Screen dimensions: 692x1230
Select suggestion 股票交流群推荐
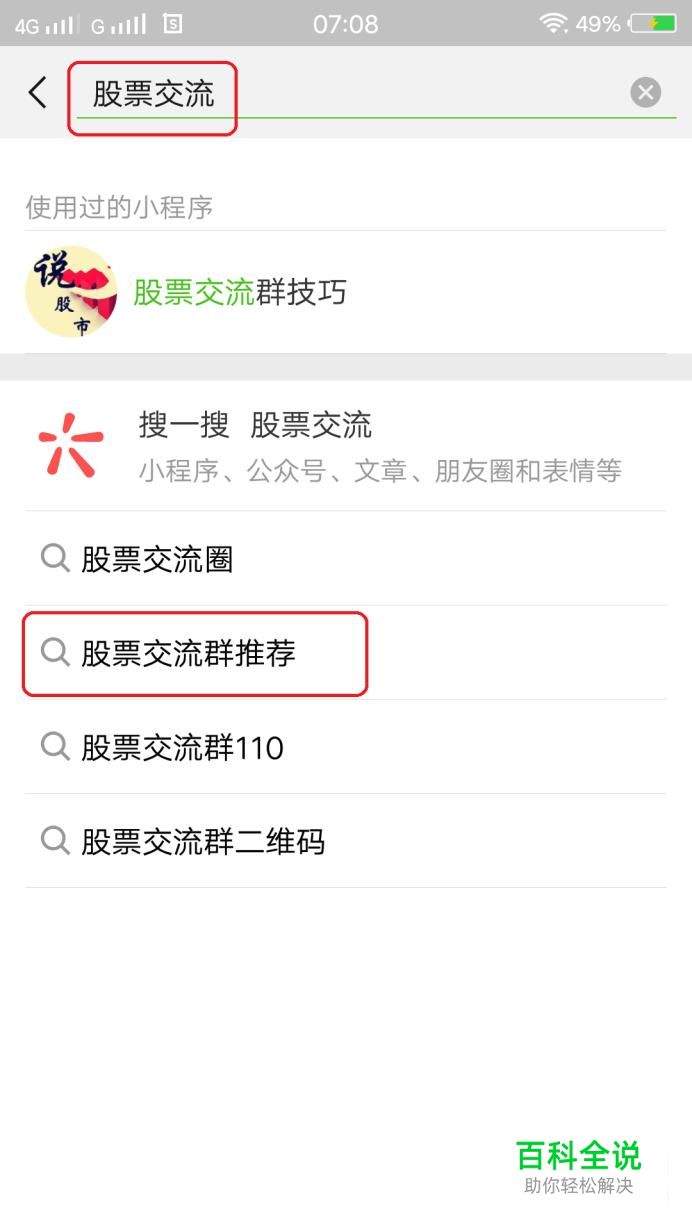click(x=346, y=653)
